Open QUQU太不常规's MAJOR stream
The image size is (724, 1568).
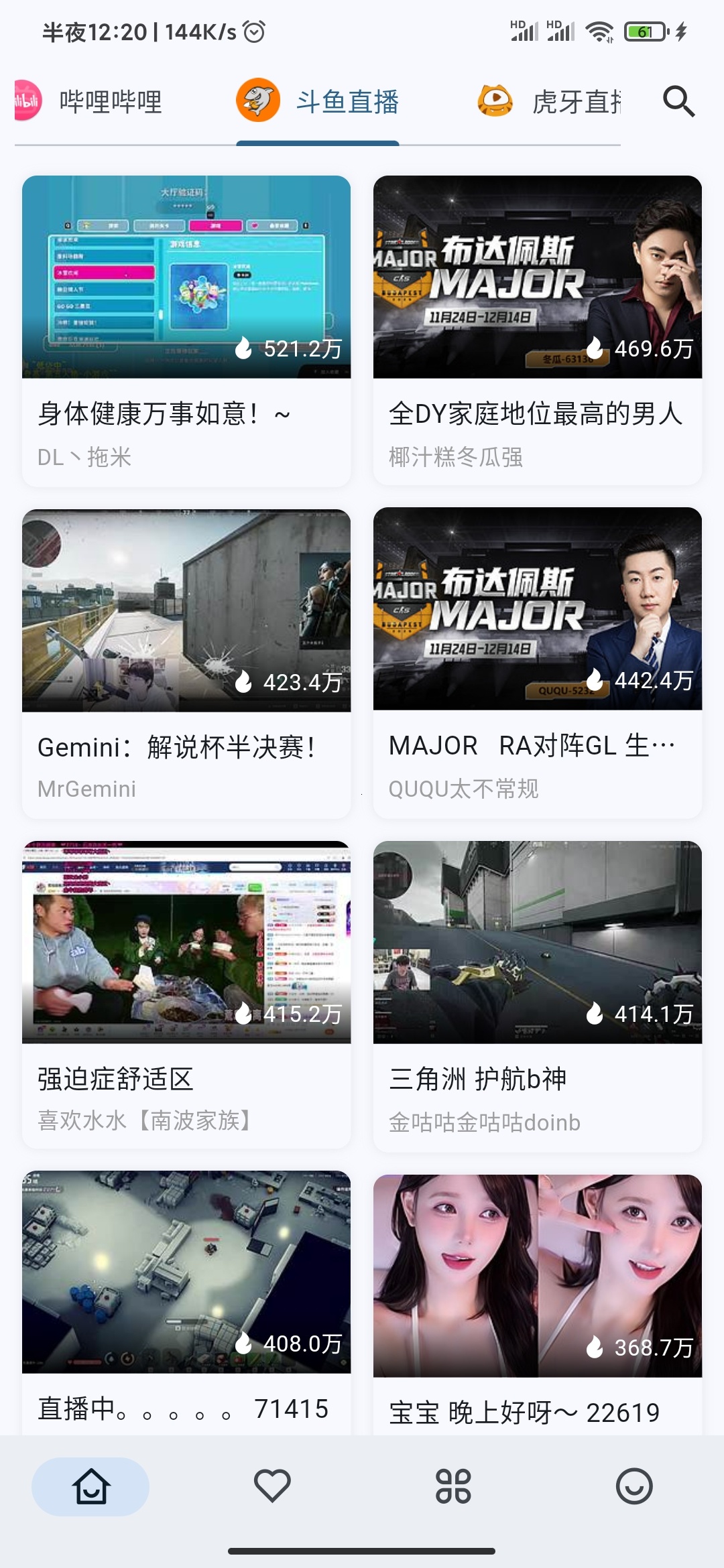[x=538, y=662]
